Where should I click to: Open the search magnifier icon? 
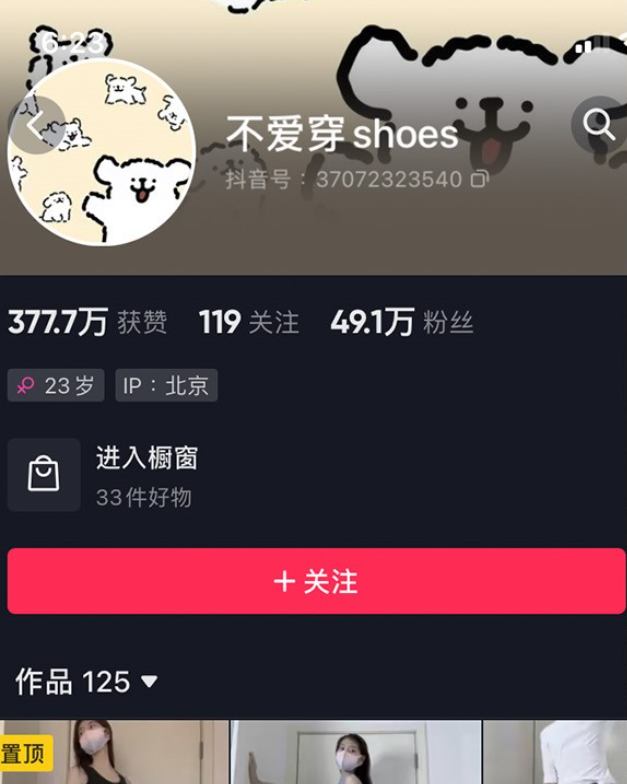599,125
